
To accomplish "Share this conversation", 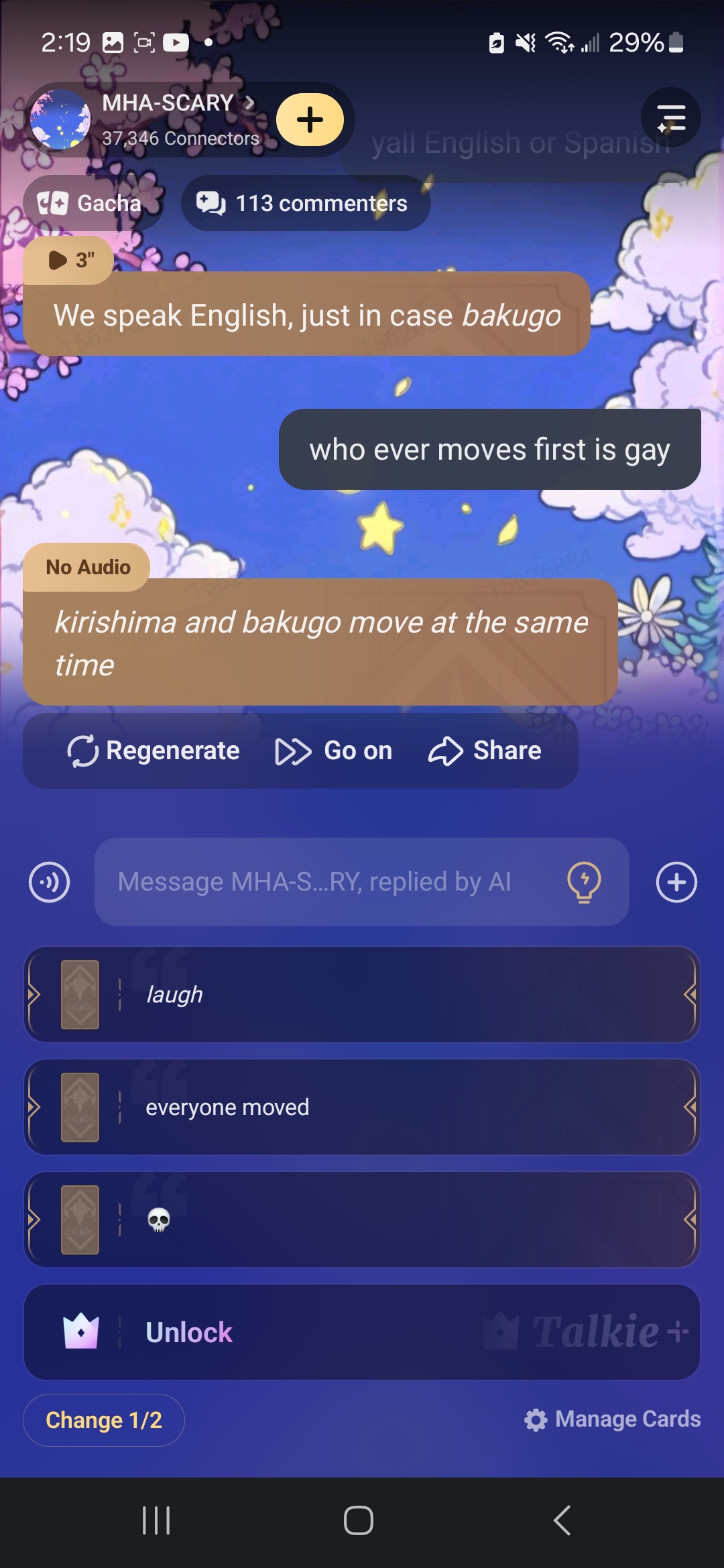I will (485, 750).
